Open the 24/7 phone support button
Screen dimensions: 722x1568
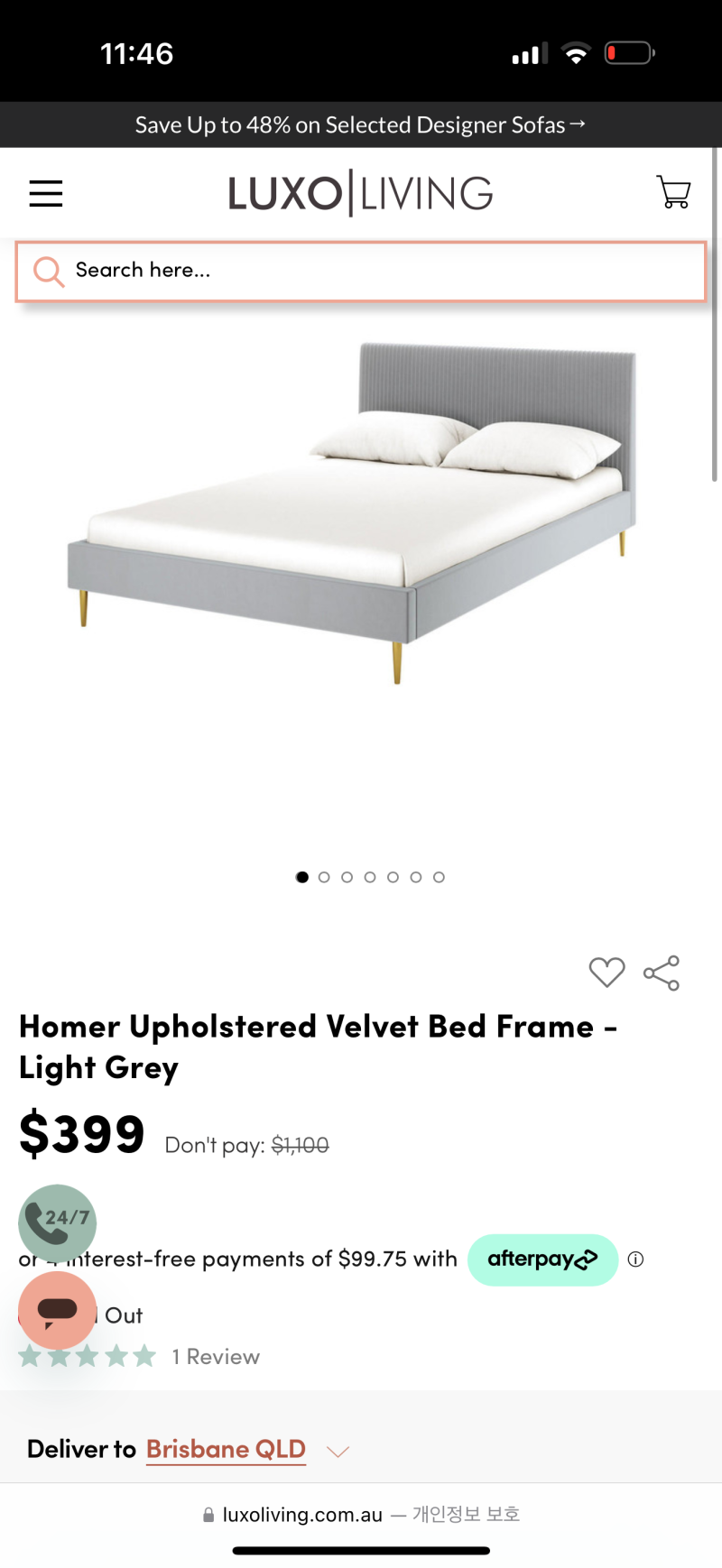57,1222
